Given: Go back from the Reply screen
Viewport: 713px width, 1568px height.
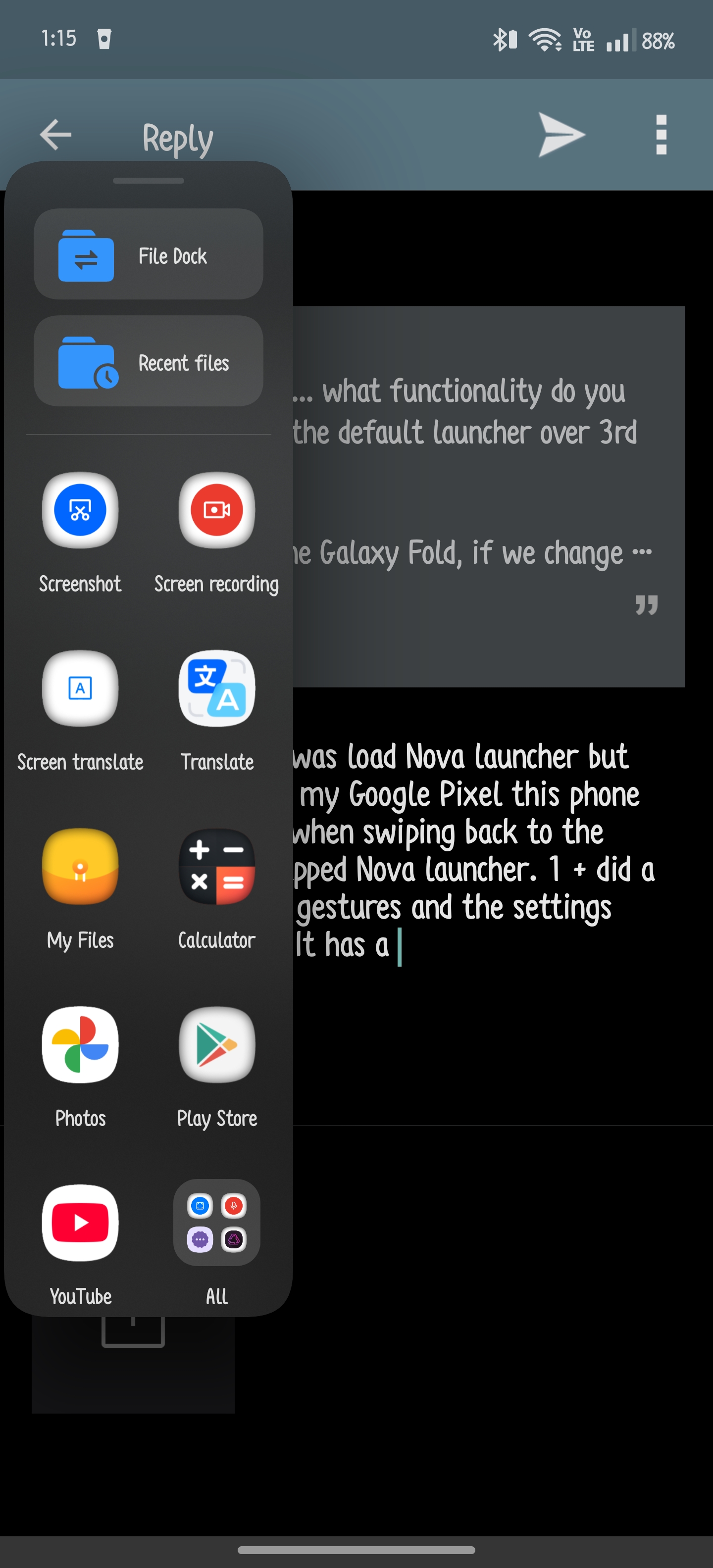Looking at the screenshot, I should pos(55,135).
